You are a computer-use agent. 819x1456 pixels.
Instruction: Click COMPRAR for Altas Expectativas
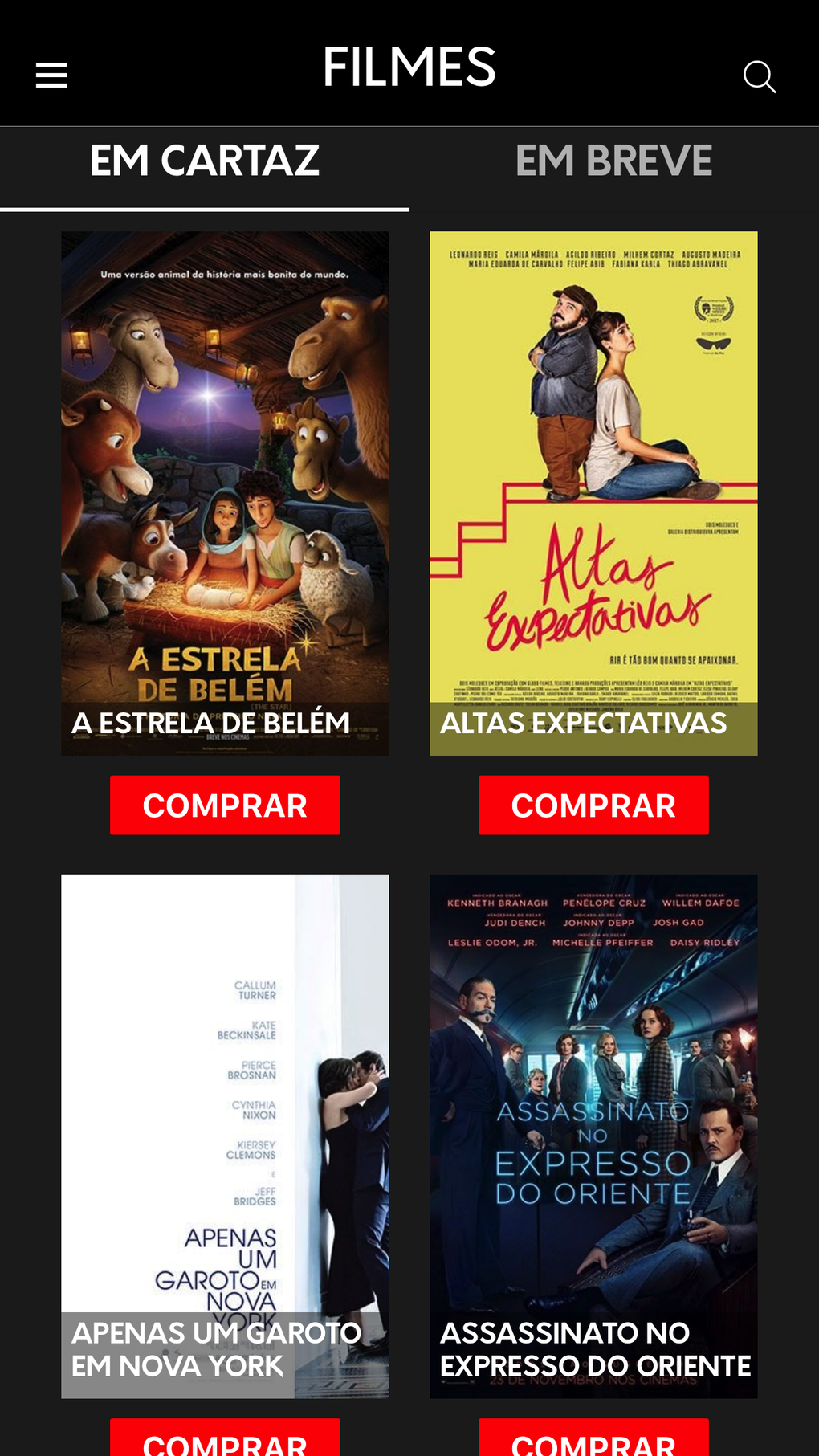pyautogui.click(x=594, y=804)
